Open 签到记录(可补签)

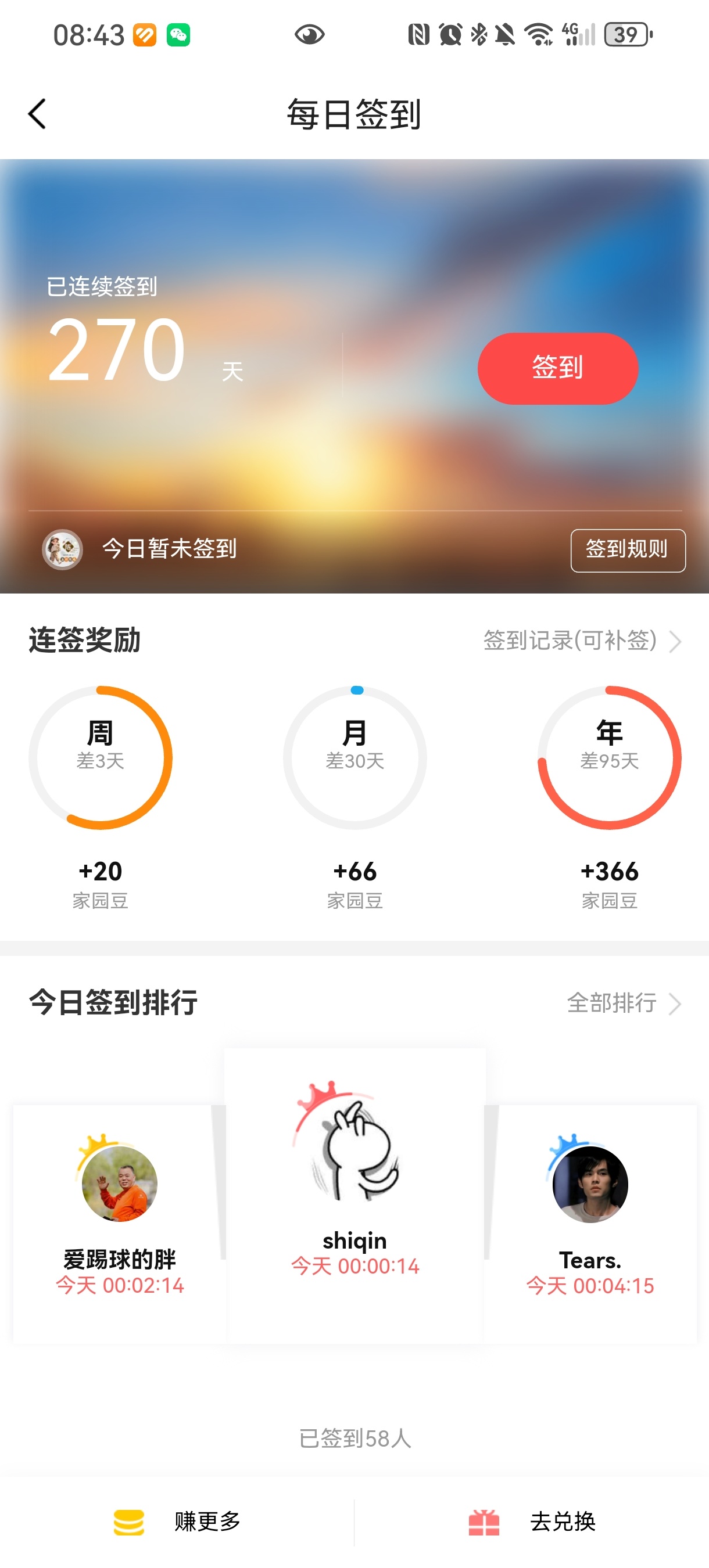coord(581,641)
